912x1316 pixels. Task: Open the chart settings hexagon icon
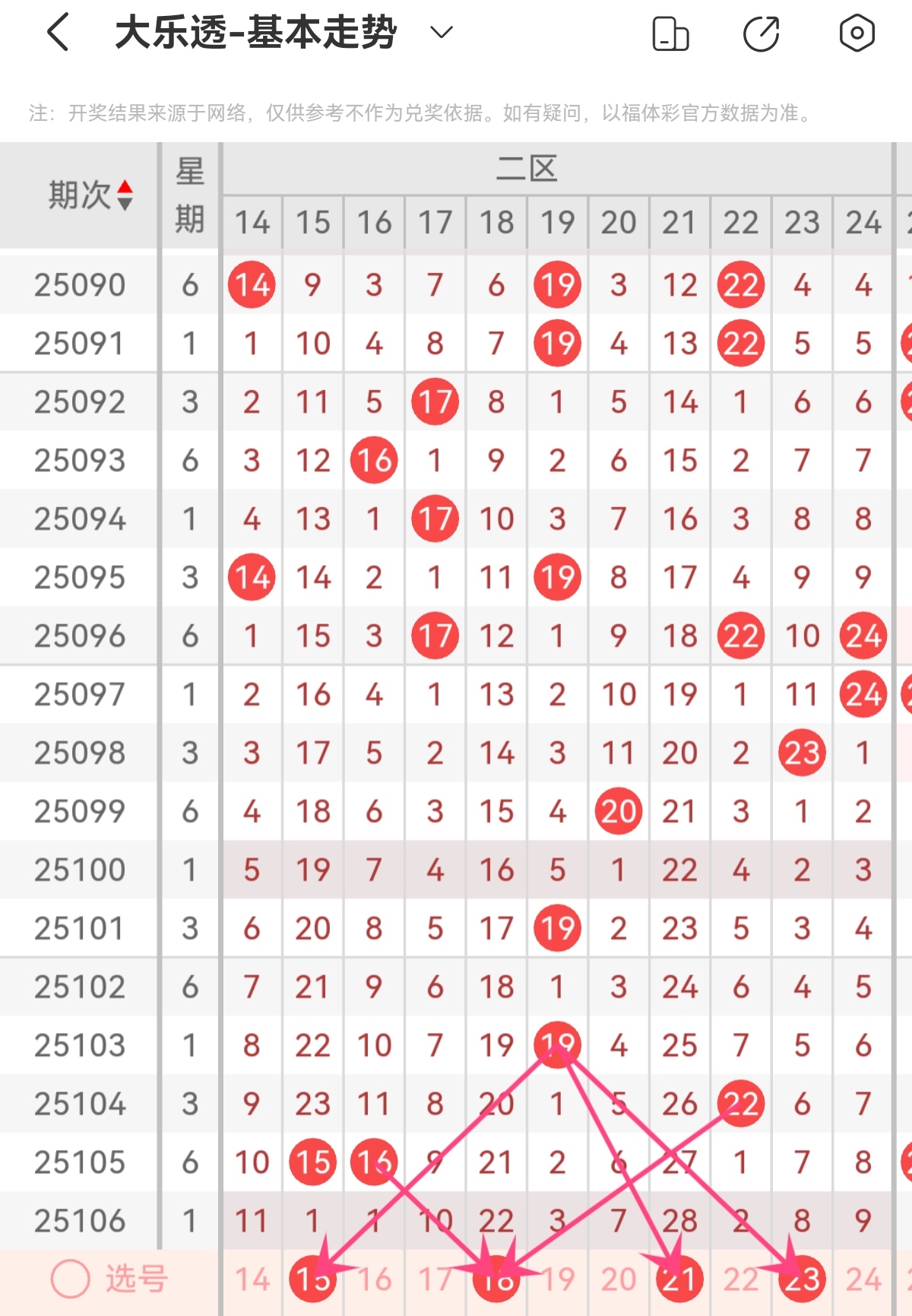[x=857, y=33]
